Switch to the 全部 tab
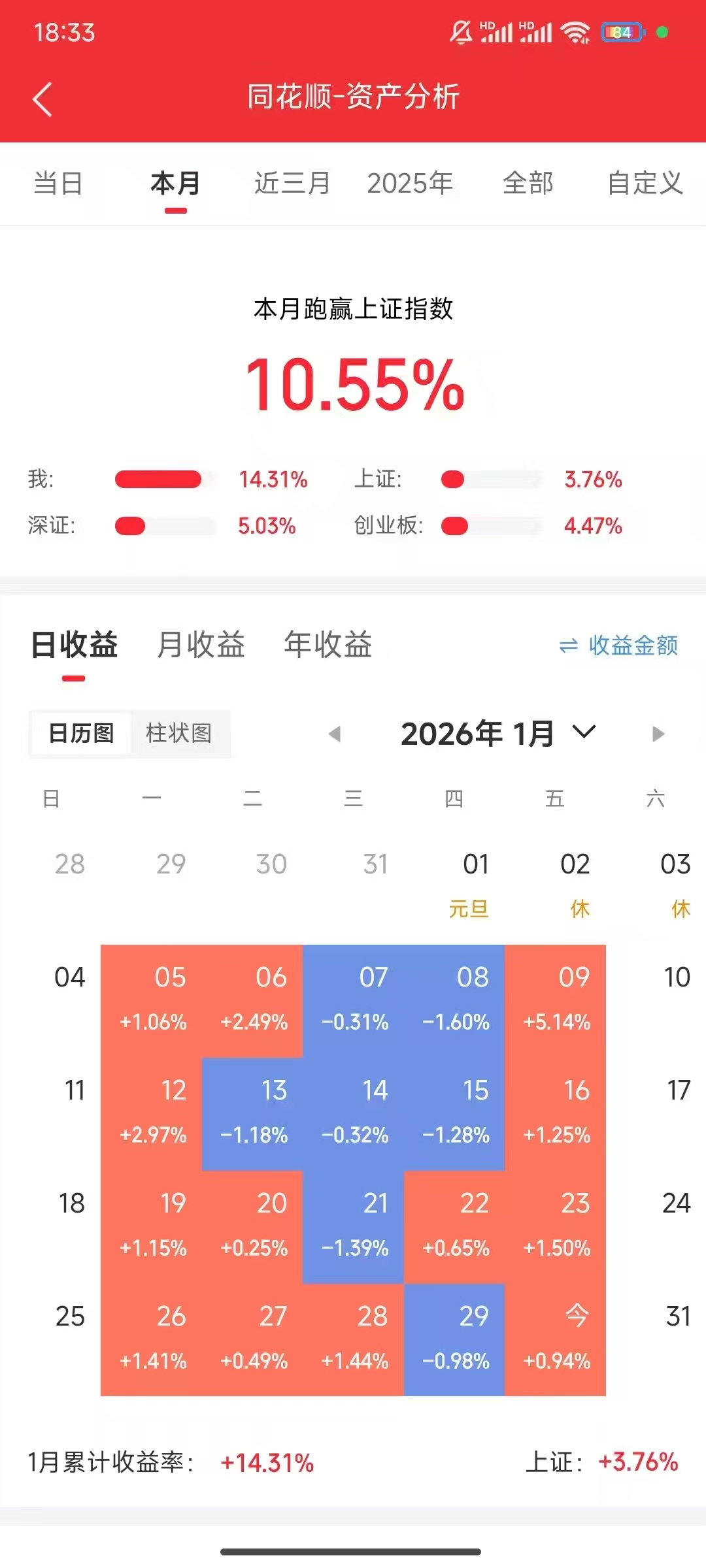This screenshot has height=1568, width=706. tap(528, 184)
